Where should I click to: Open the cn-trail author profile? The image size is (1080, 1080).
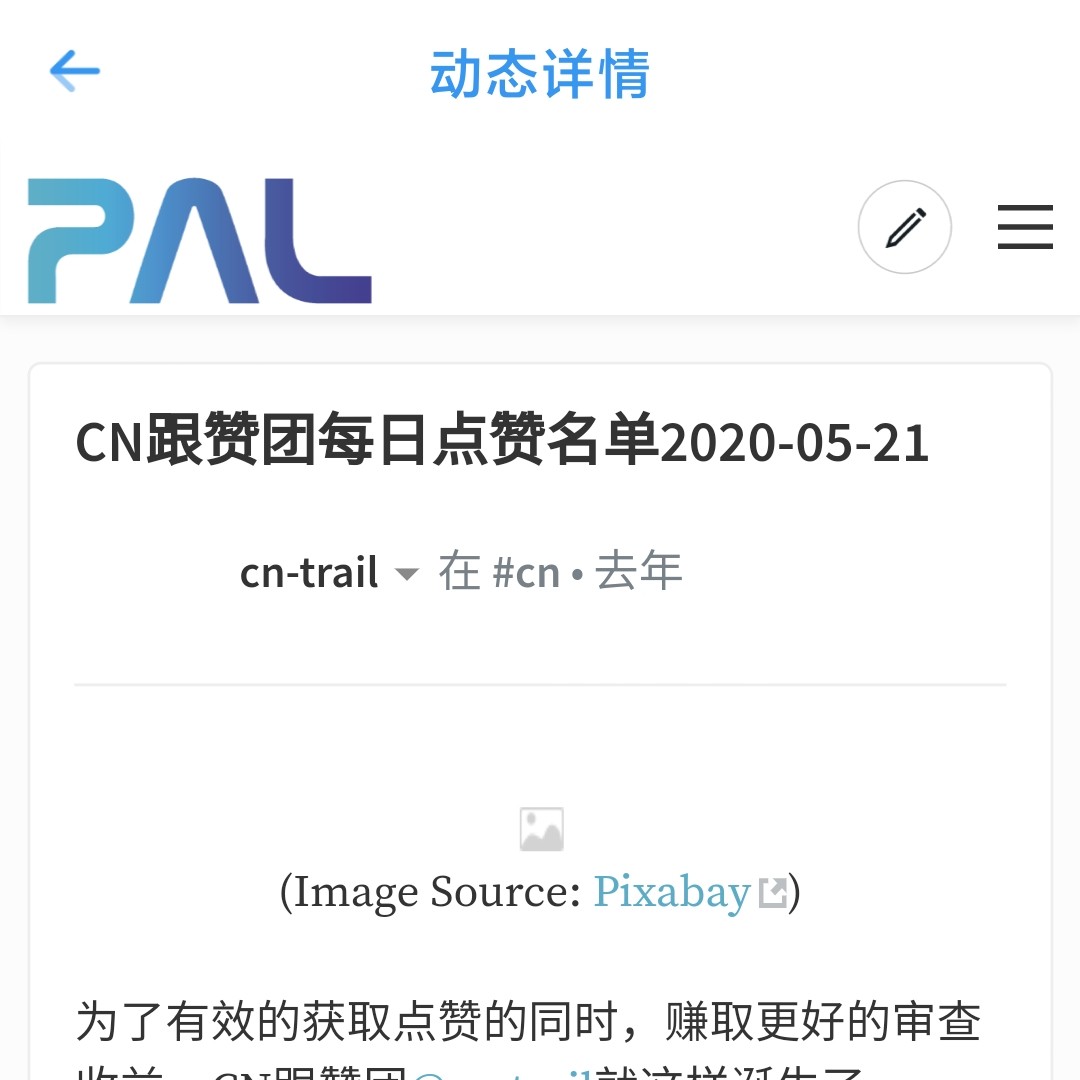(308, 573)
